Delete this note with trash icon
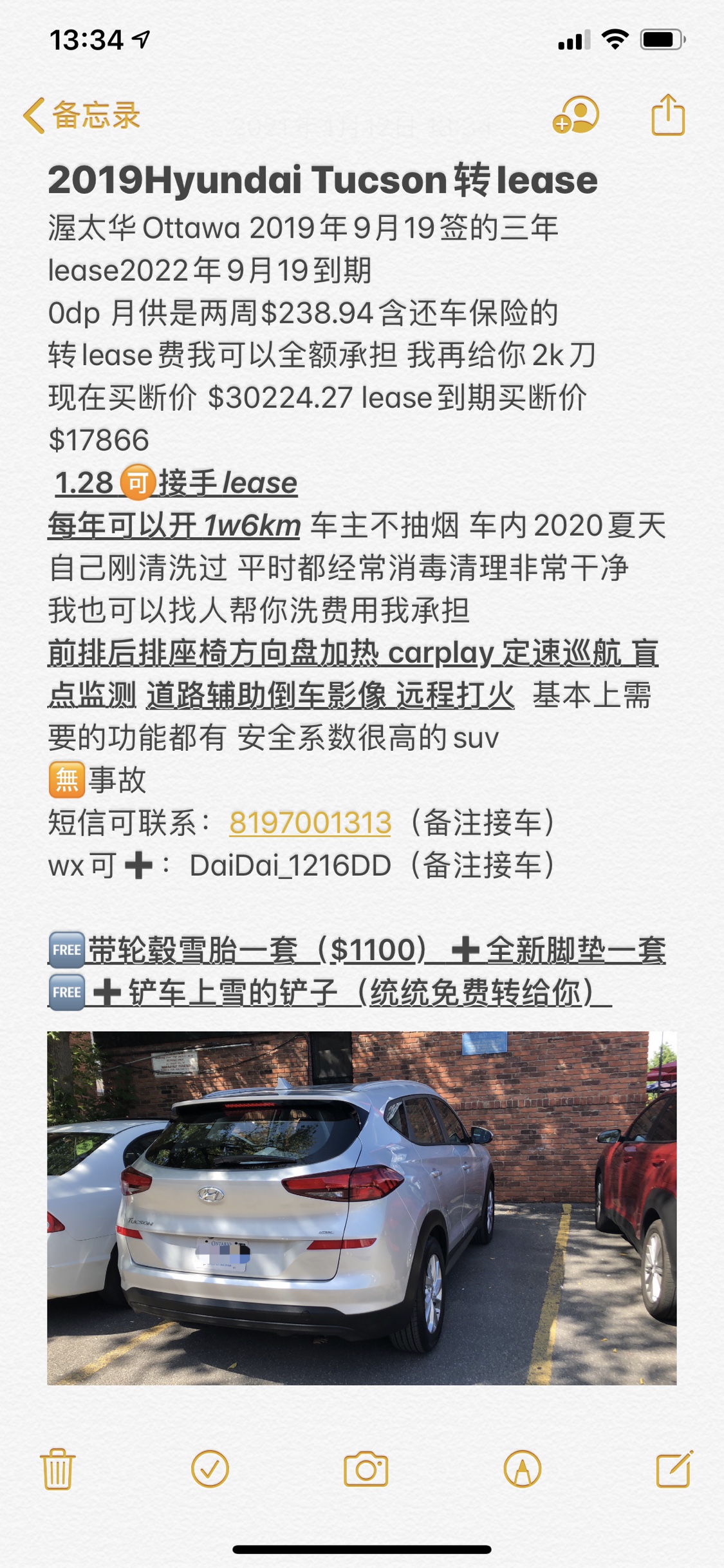Viewport: 724px width, 1568px height. 58,1469
